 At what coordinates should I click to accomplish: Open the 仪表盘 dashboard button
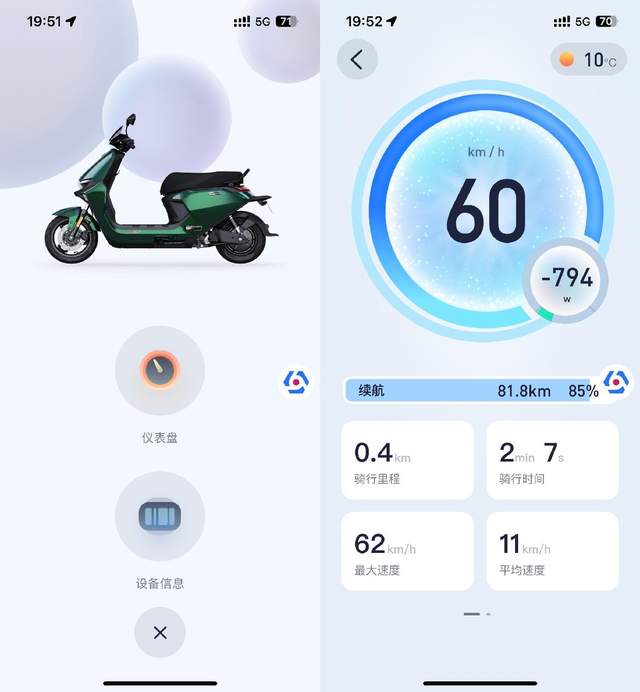[x=160, y=371]
